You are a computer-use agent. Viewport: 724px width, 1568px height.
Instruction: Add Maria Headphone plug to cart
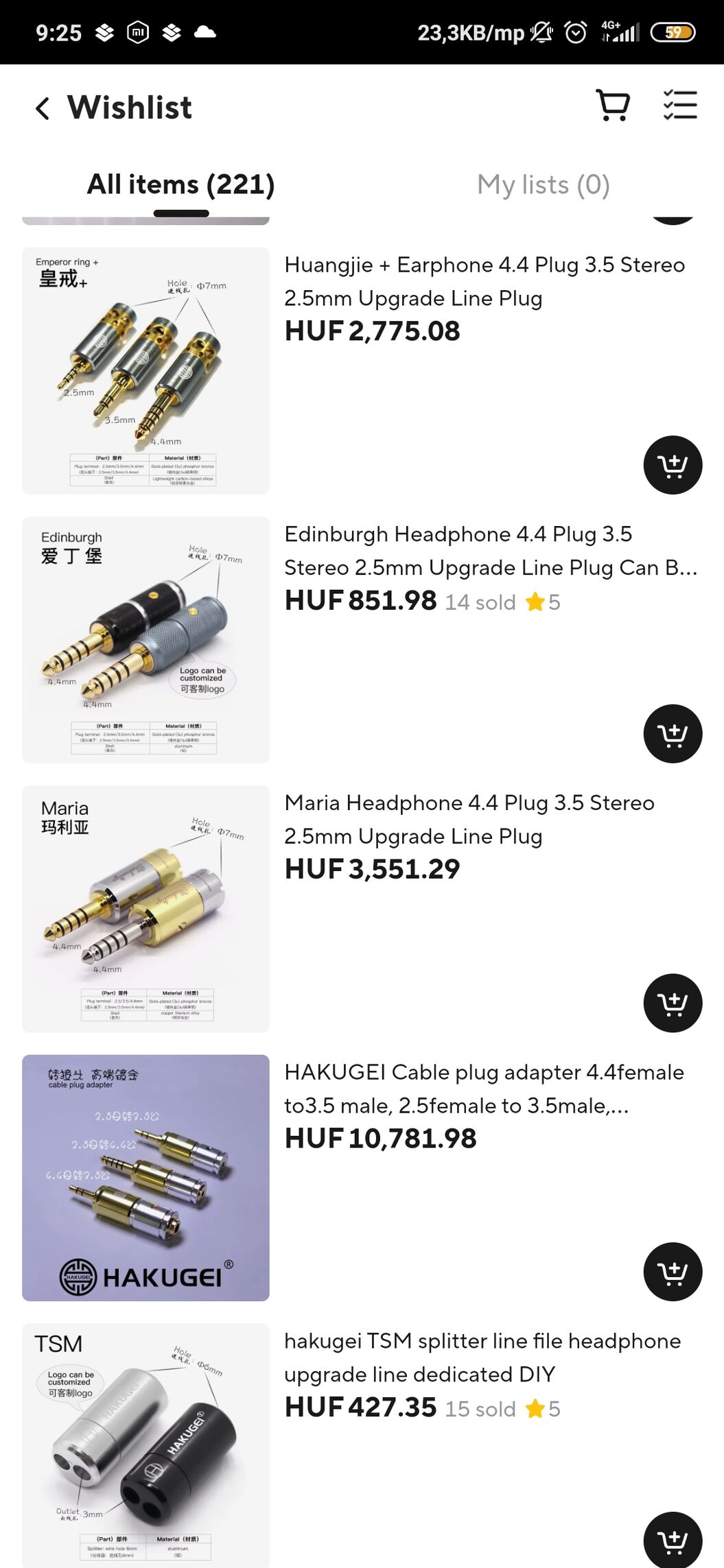(x=672, y=1003)
